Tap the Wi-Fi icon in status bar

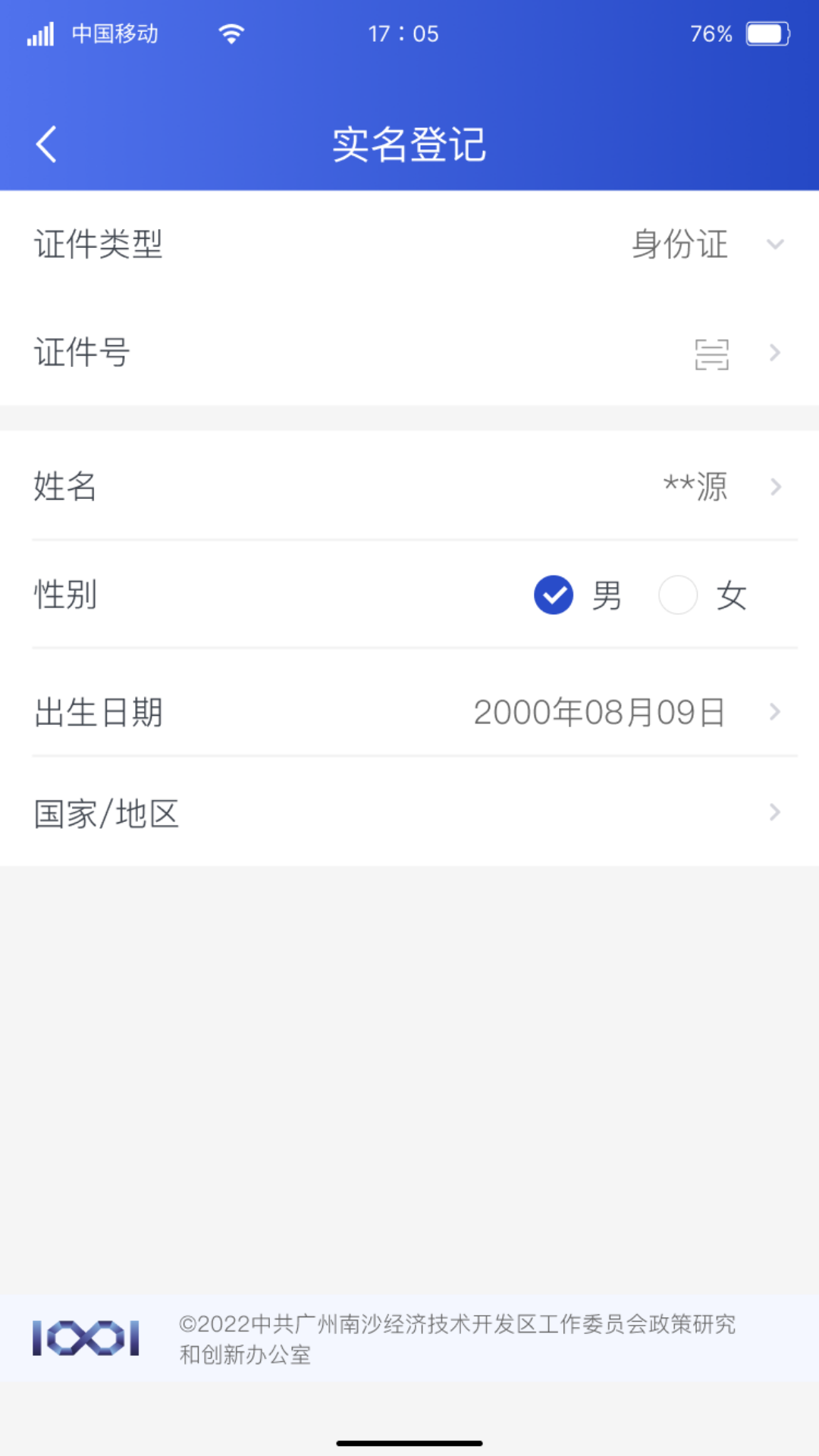[231, 33]
